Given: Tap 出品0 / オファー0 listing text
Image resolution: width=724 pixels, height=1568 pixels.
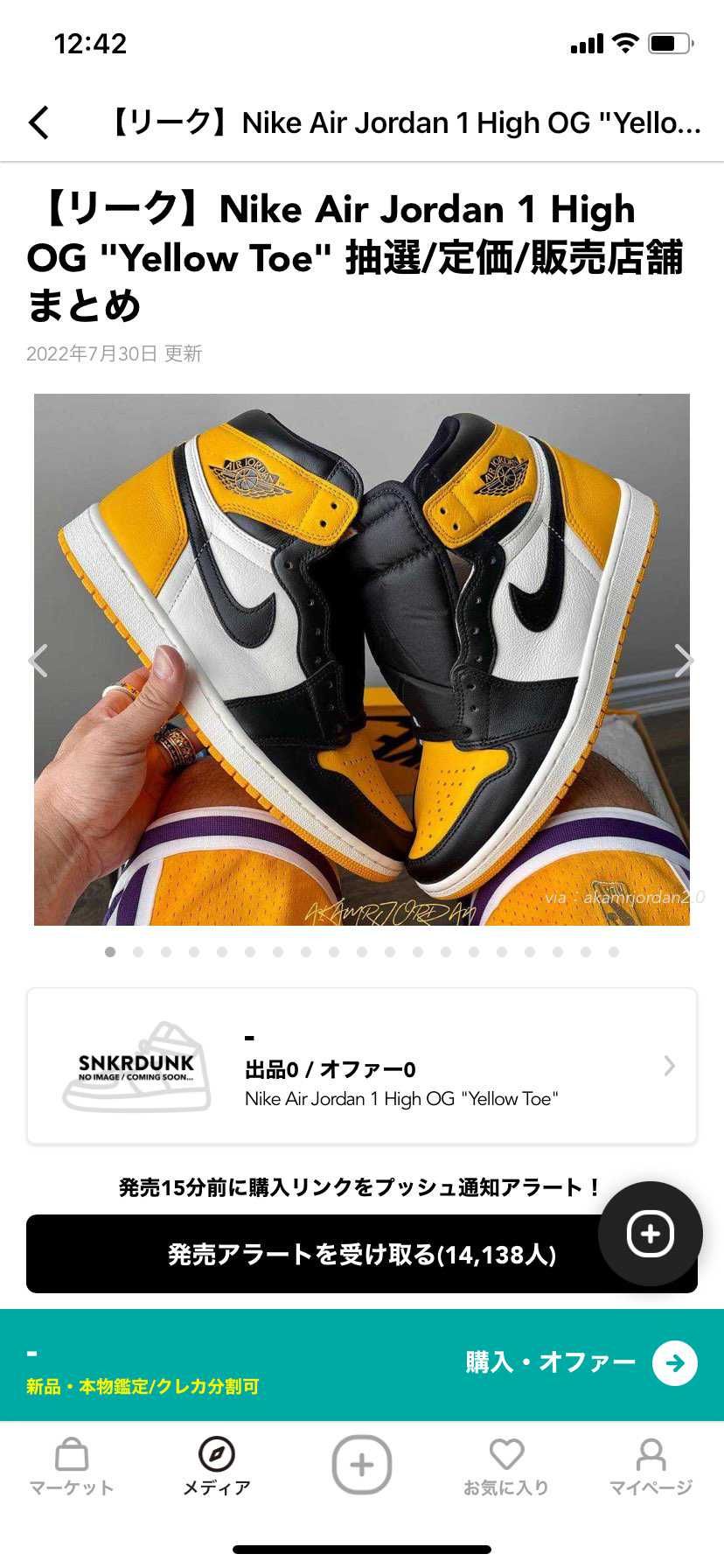Looking at the screenshot, I should (x=331, y=1068).
